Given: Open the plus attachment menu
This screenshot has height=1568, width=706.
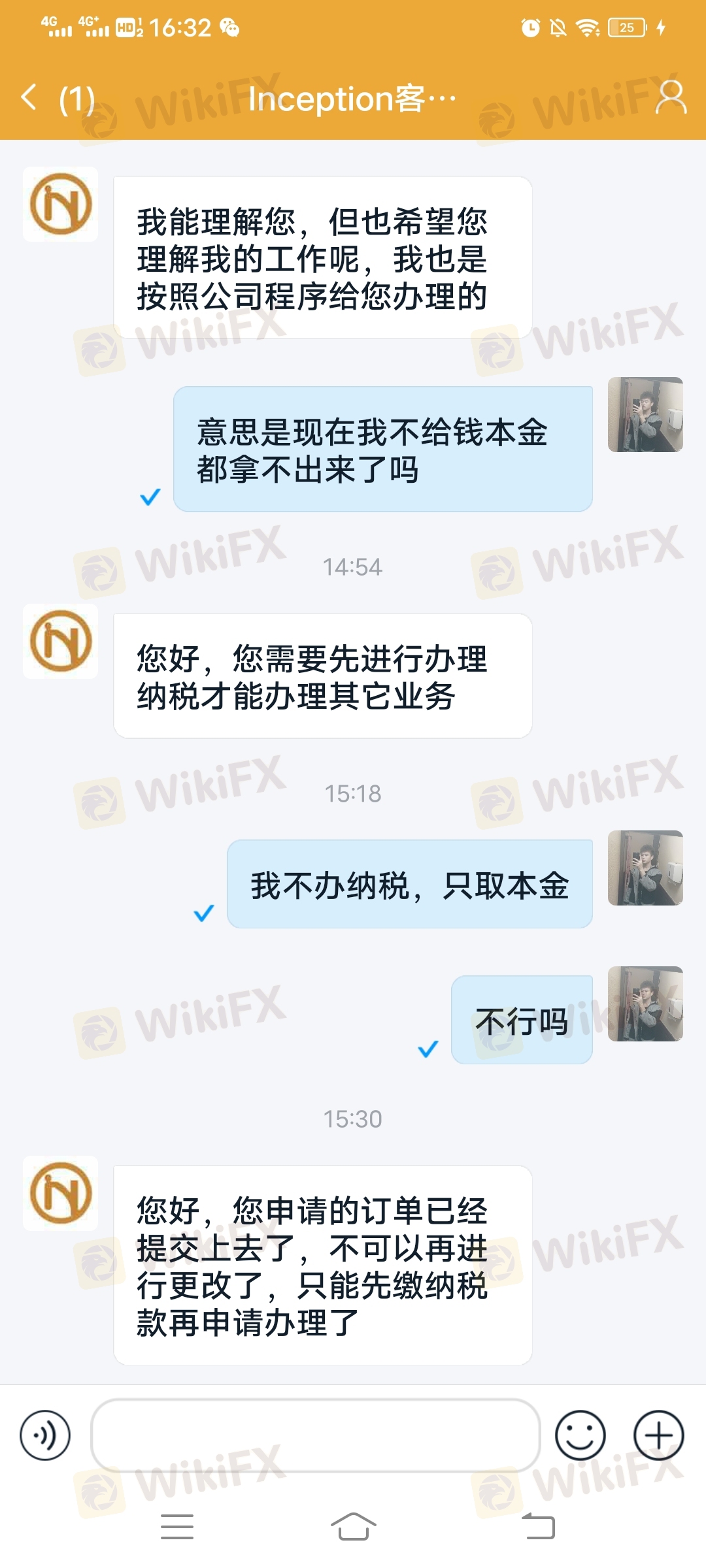Looking at the screenshot, I should pyautogui.click(x=659, y=1435).
